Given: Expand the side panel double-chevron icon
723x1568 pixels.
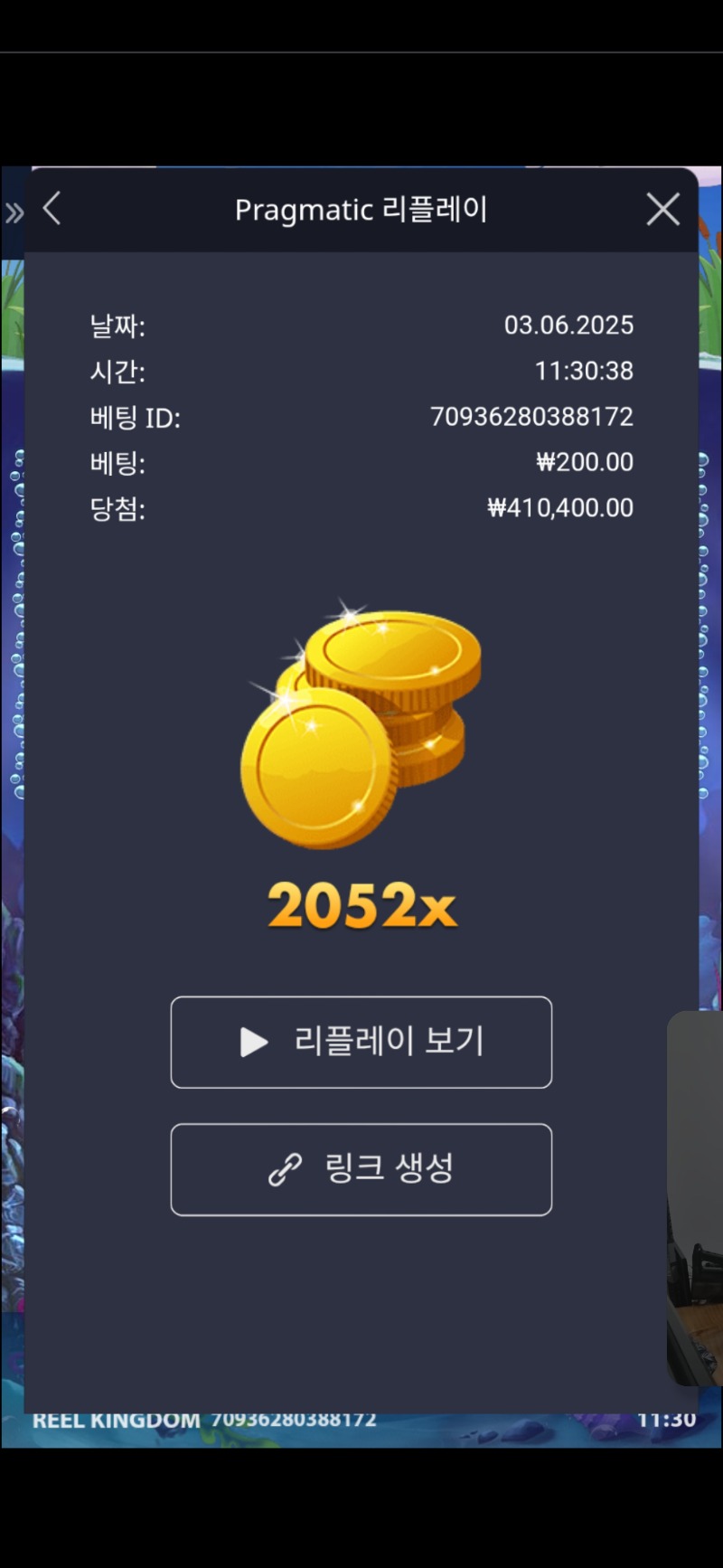Looking at the screenshot, I should pos(14,213).
